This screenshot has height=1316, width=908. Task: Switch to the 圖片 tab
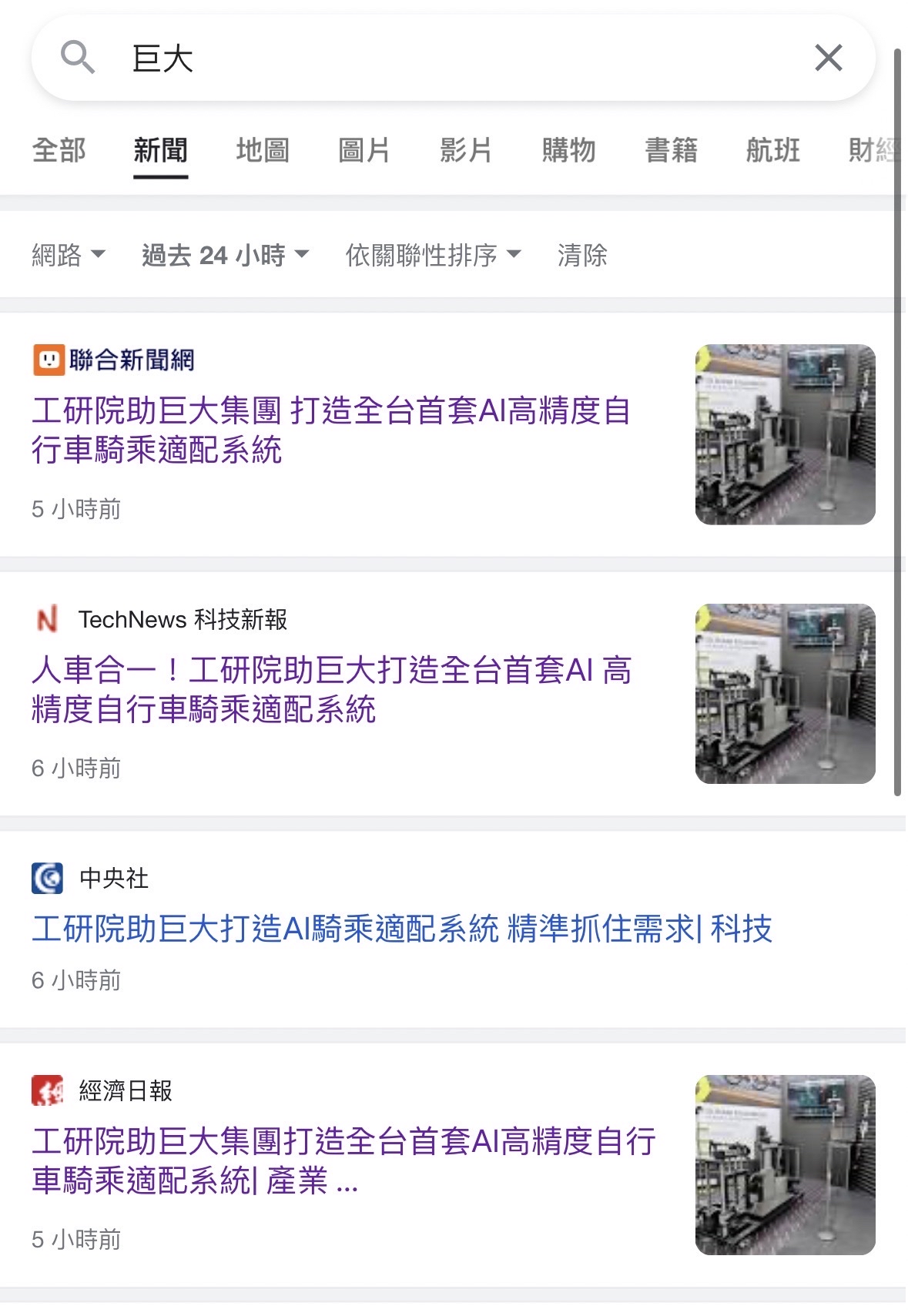point(364,152)
